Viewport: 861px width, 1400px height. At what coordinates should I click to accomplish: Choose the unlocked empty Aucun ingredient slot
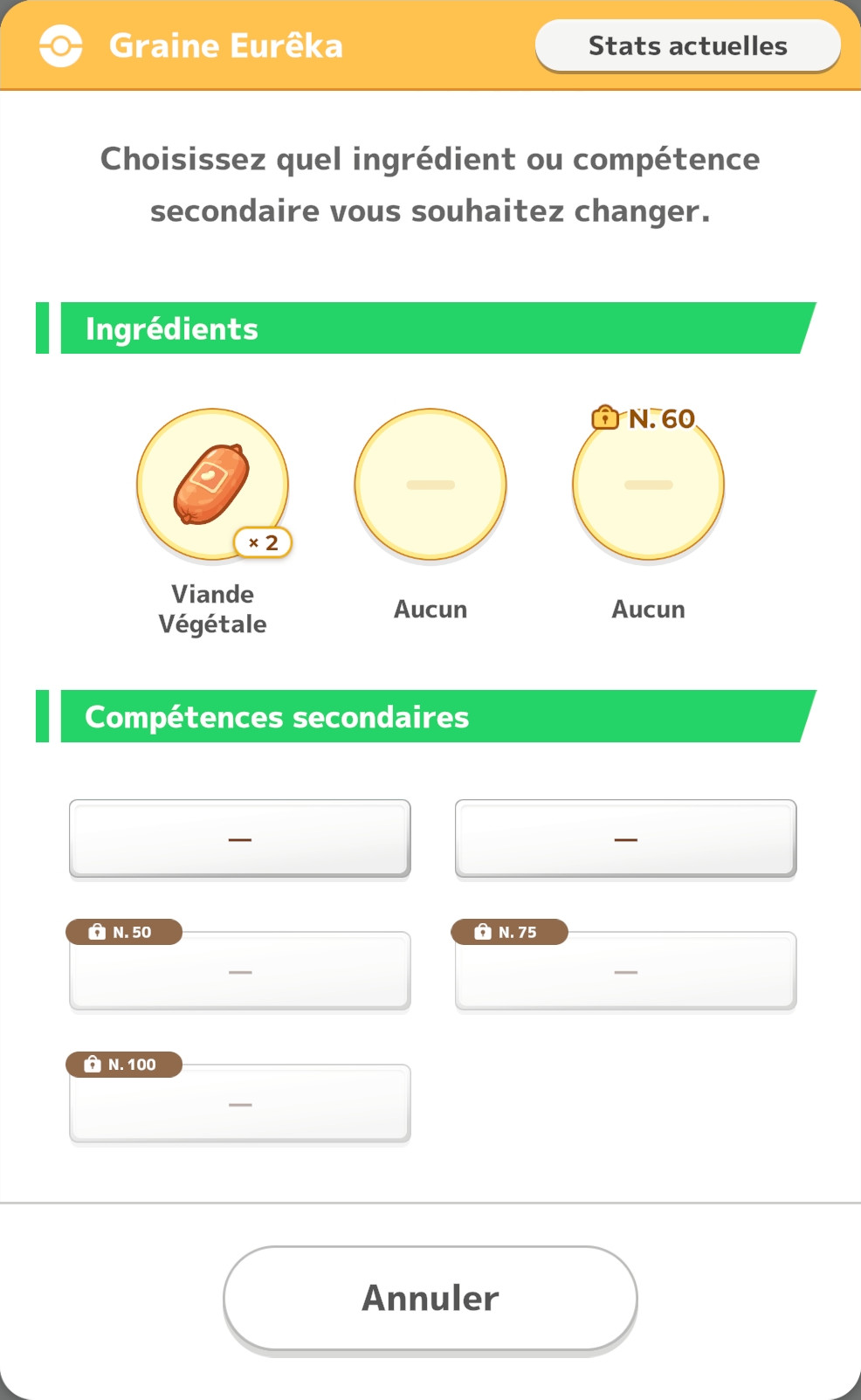point(430,485)
